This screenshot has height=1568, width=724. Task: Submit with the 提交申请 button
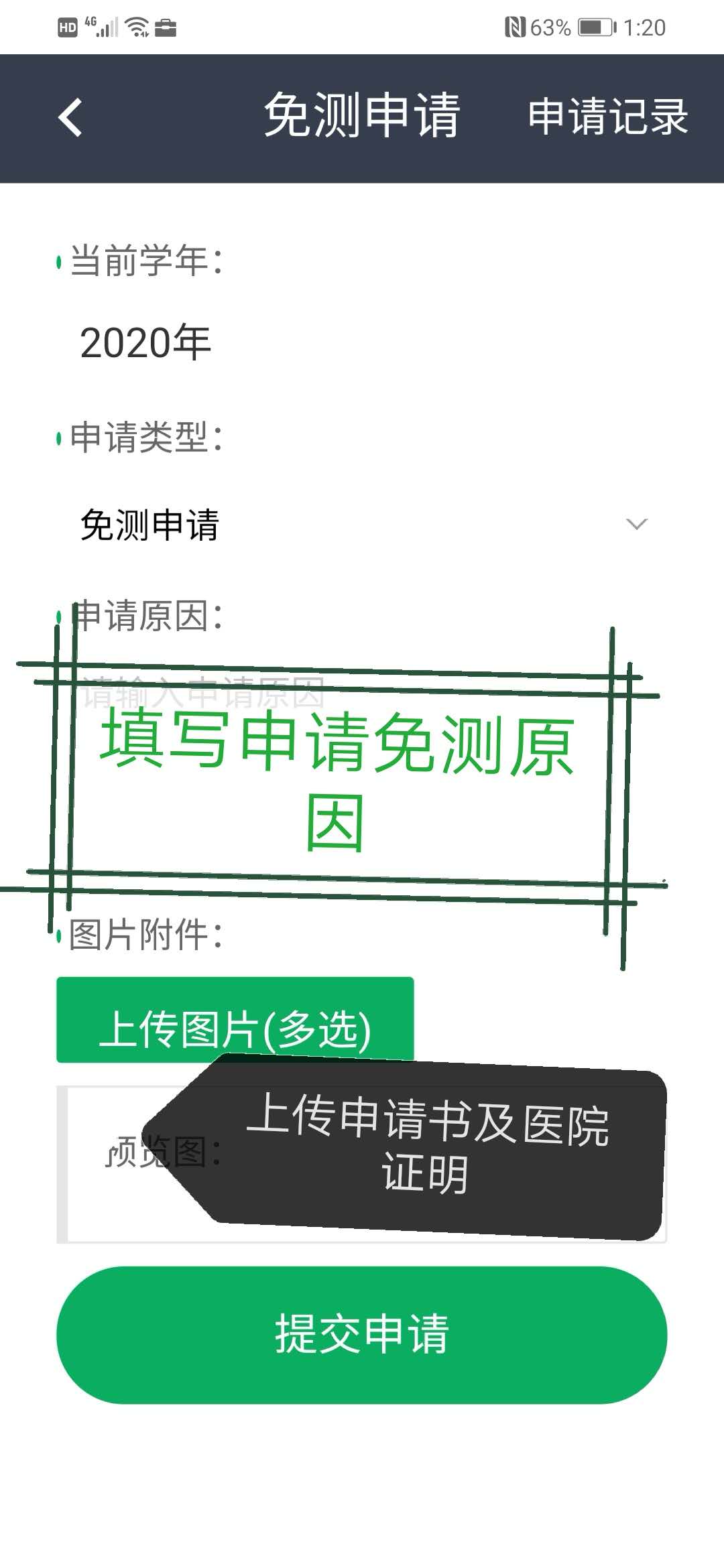pyautogui.click(x=362, y=1335)
